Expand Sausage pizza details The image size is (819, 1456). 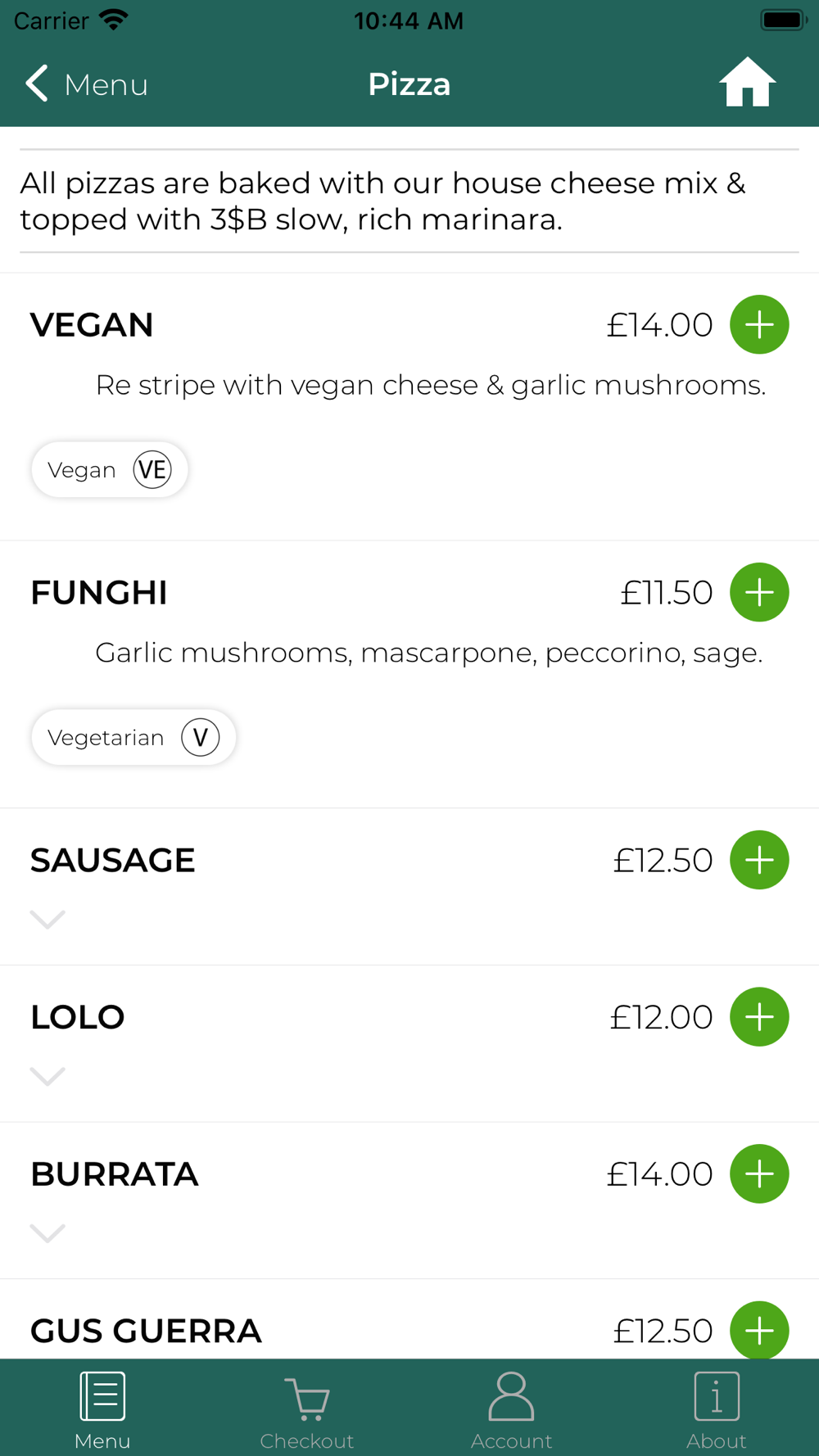pos(48,920)
